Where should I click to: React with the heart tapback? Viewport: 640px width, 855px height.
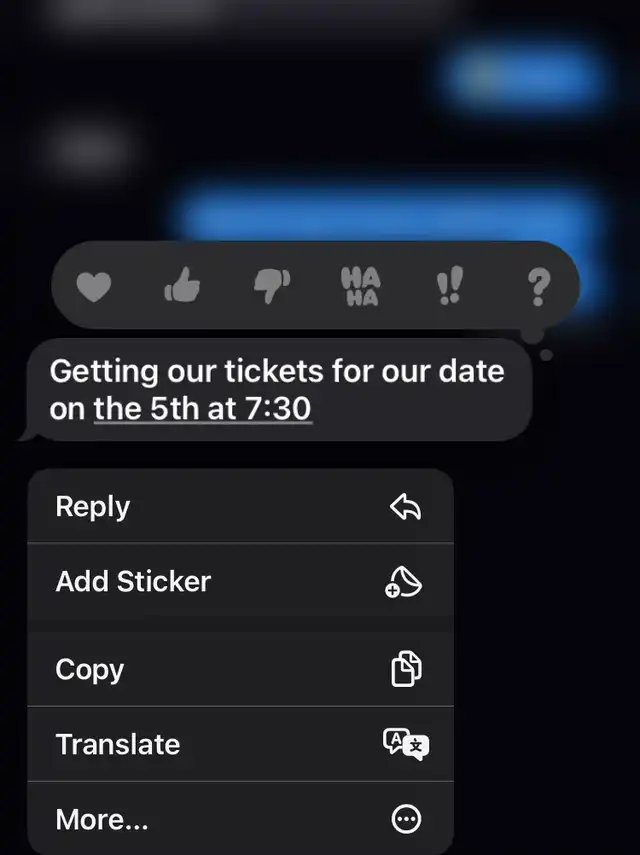(x=94, y=288)
